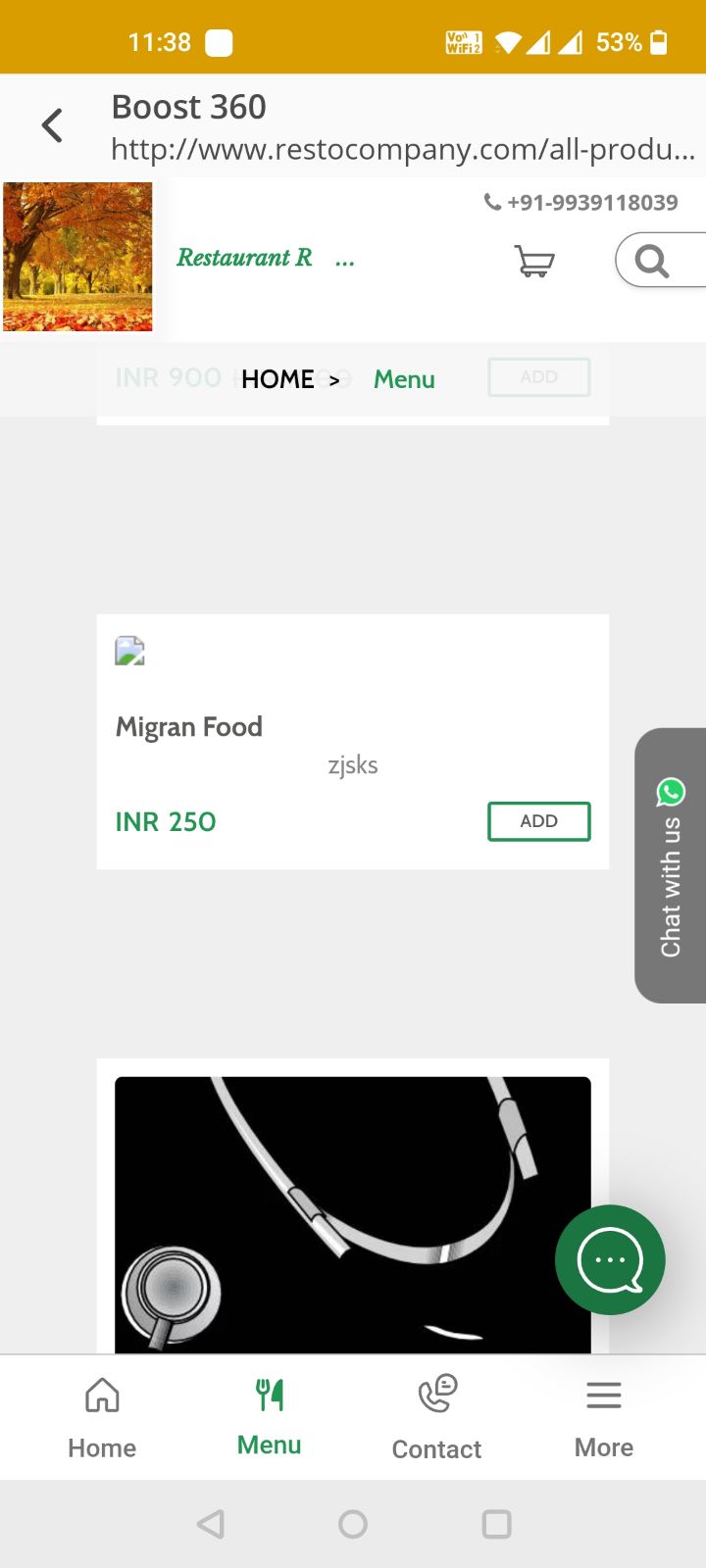
Task: Switch to the Home tab
Action: click(x=102, y=1416)
